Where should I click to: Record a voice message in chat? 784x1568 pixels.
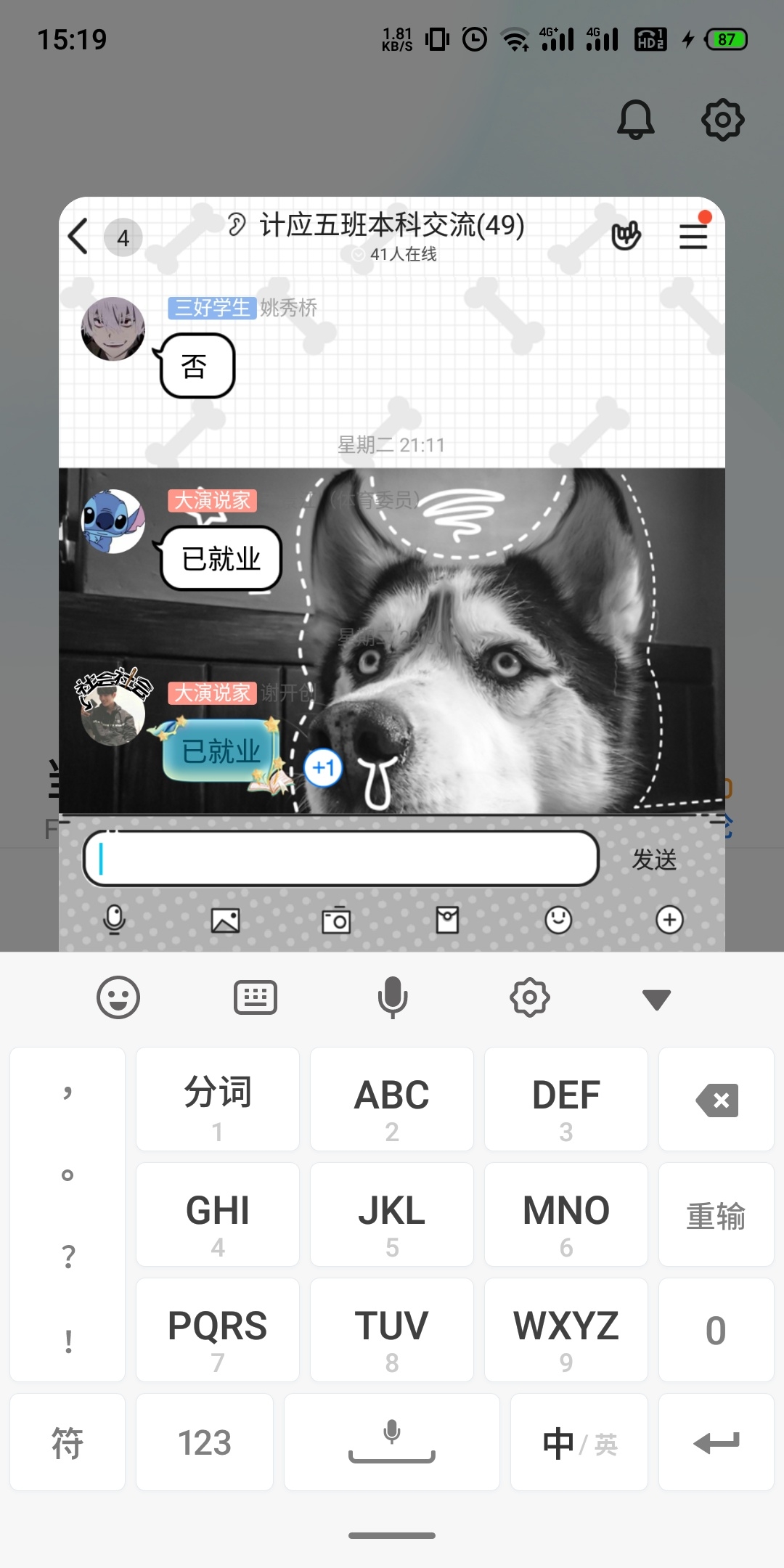[115, 920]
